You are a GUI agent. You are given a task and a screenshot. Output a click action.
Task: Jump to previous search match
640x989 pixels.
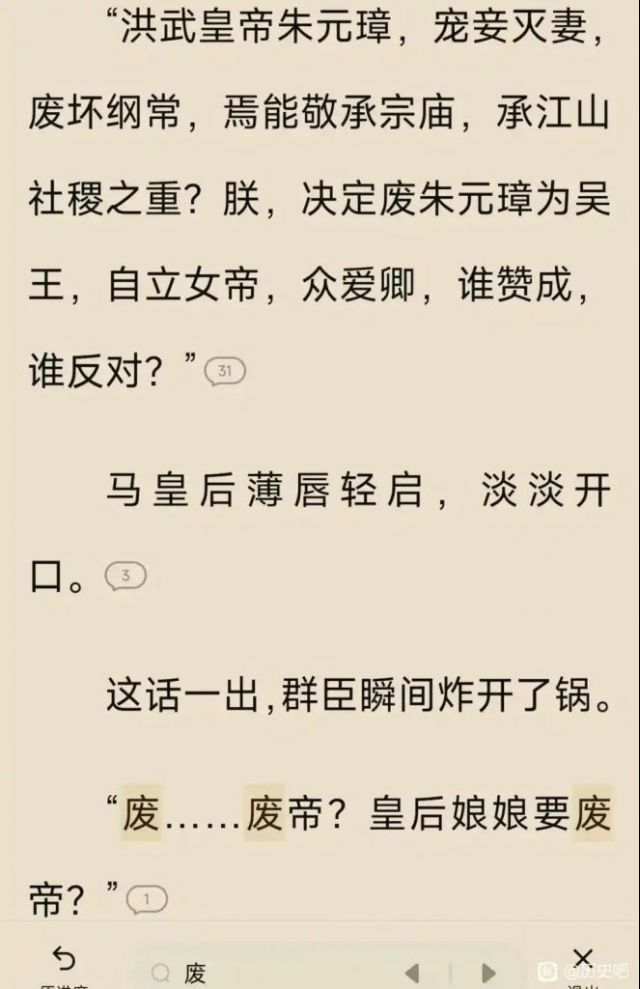[411, 972]
